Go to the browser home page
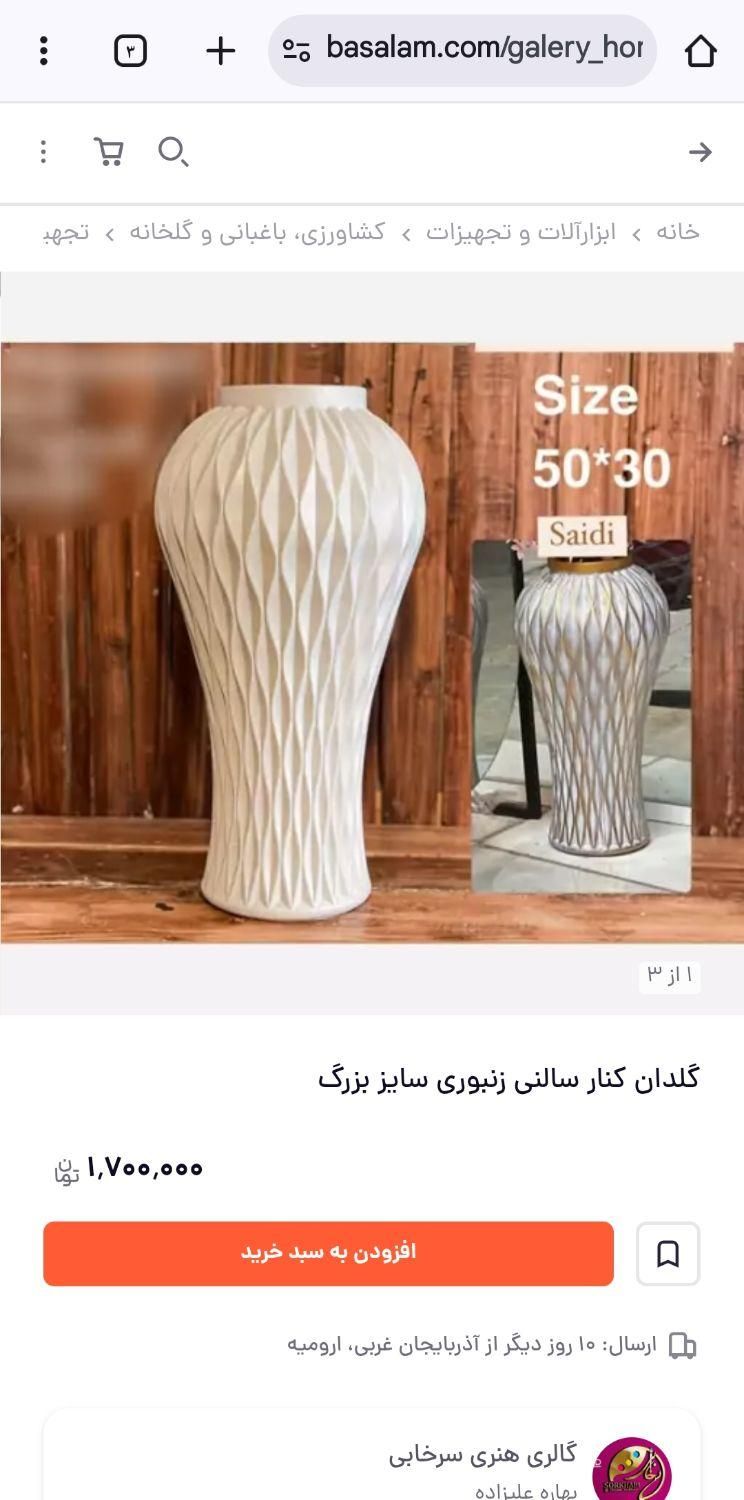 (700, 50)
